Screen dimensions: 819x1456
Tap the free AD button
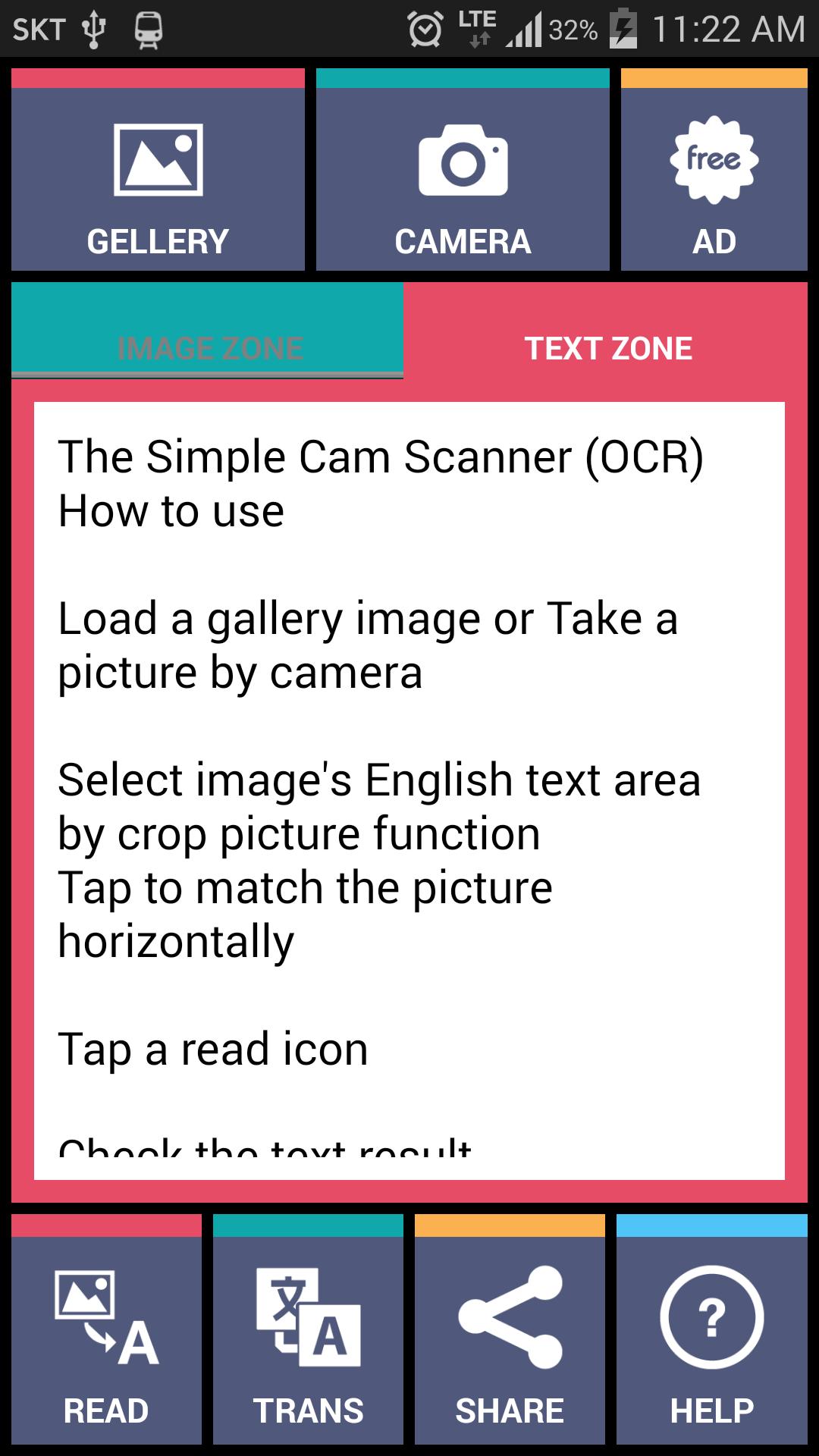click(714, 178)
